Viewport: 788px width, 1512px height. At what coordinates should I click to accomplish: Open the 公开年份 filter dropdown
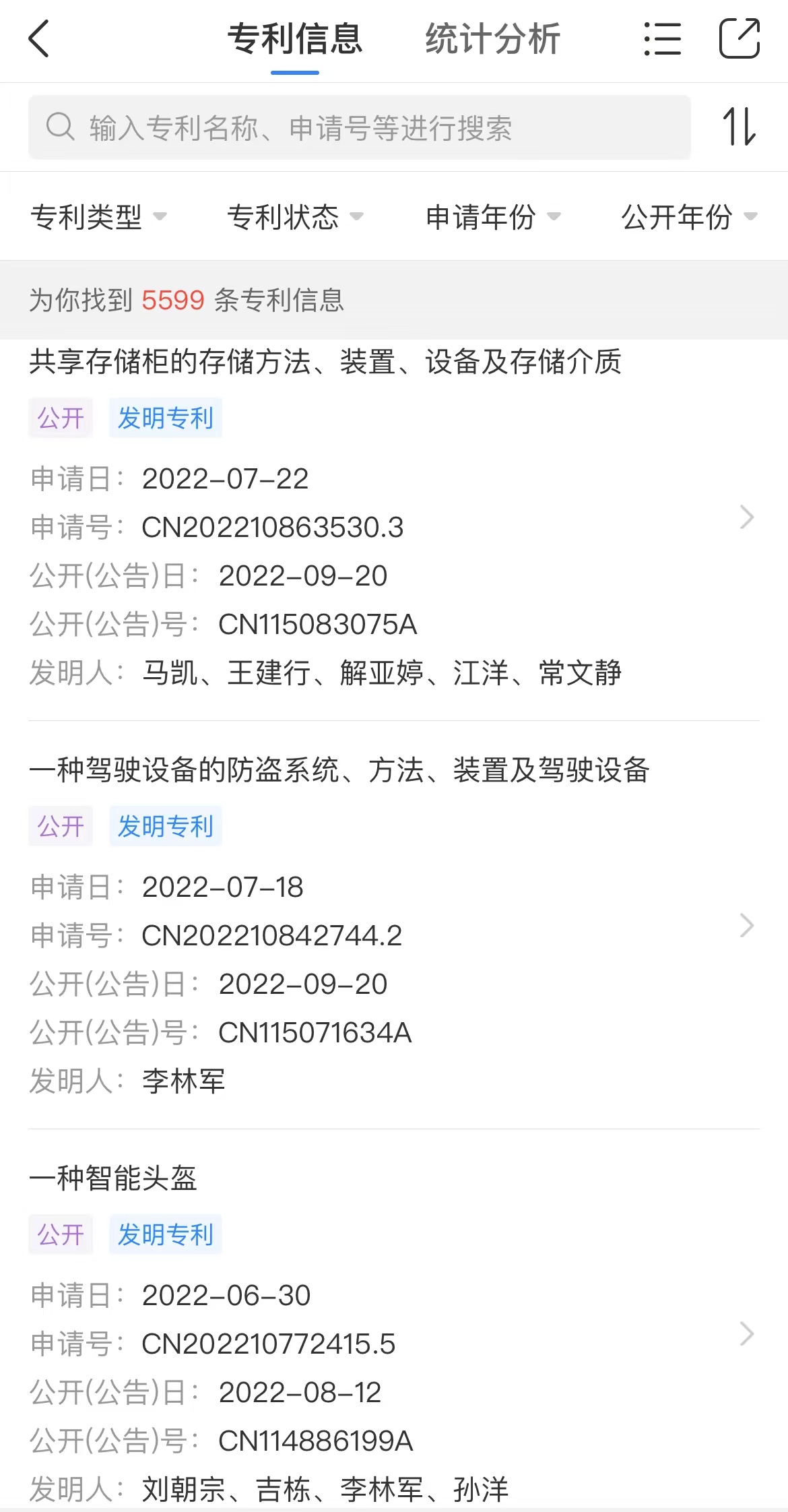tap(688, 217)
